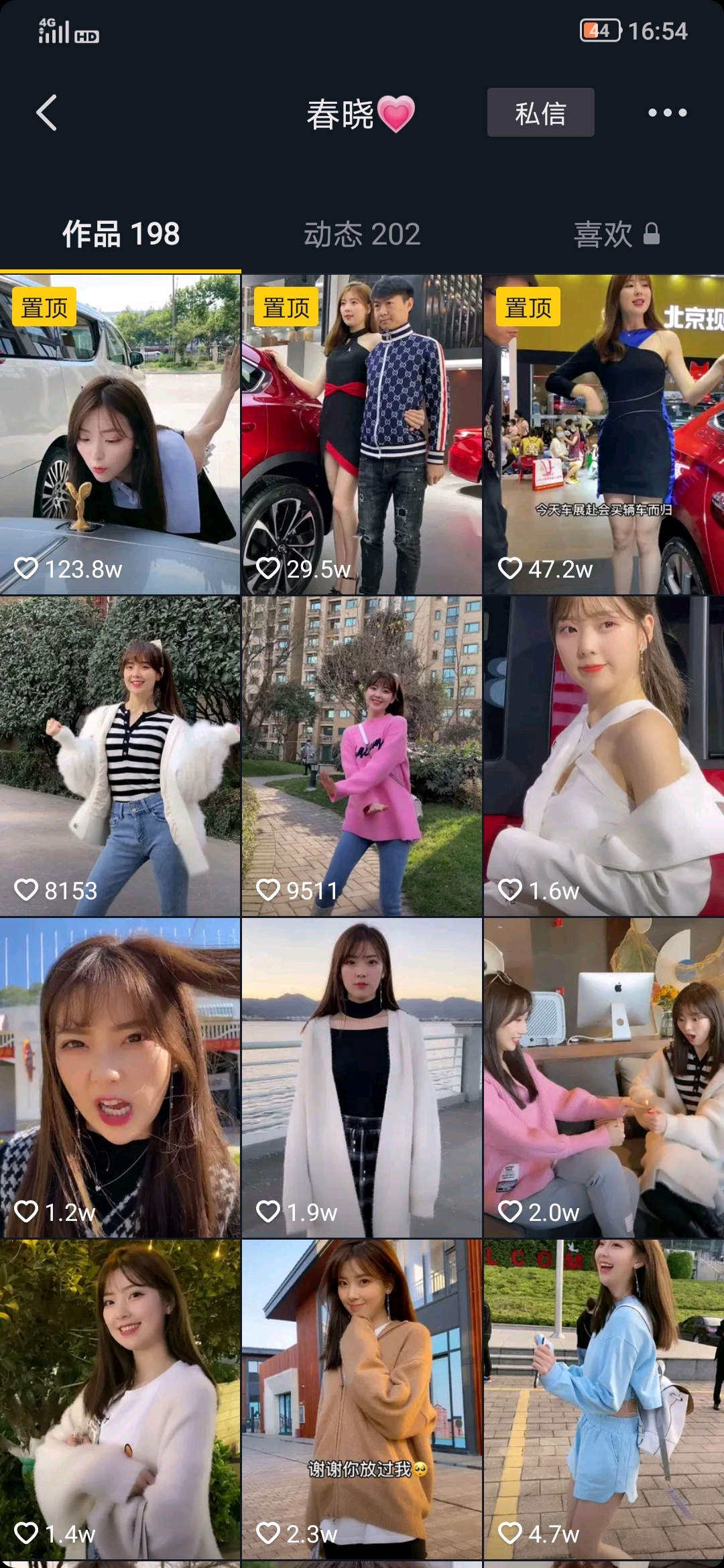This screenshot has height=1568, width=724.
Task: Open the video with 1.2w likes
Action: [x=121, y=1077]
